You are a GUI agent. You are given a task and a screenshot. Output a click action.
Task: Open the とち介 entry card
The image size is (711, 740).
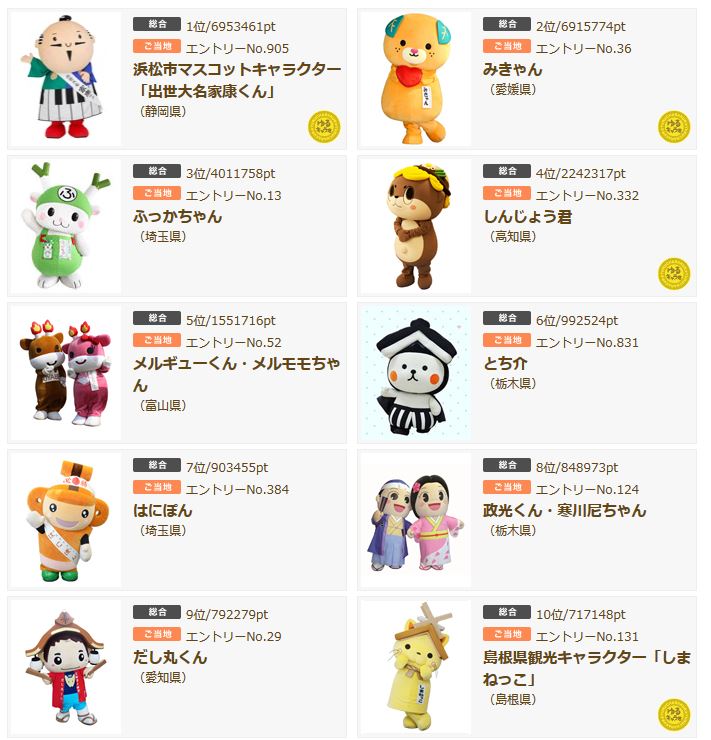click(505, 363)
